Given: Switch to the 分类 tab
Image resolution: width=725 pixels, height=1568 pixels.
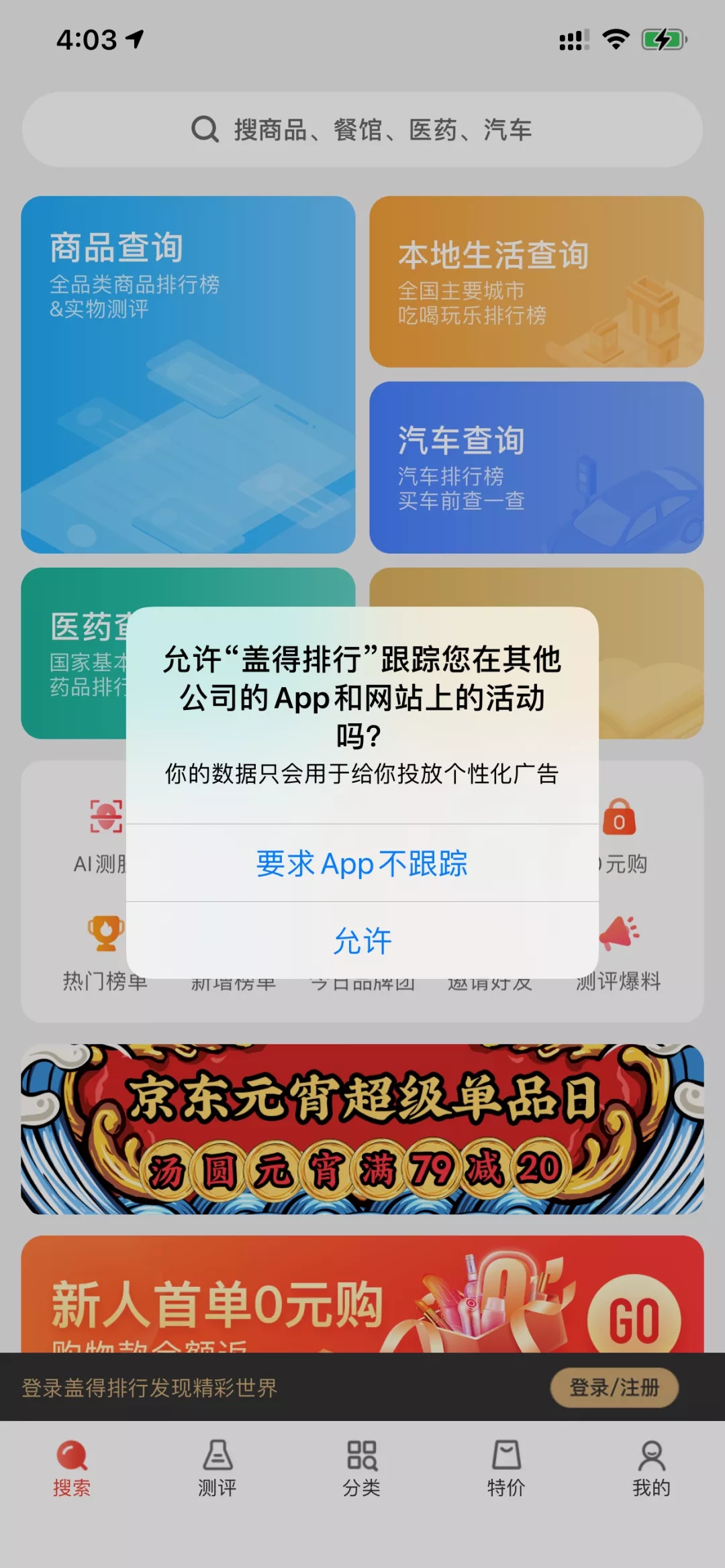Looking at the screenshot, I should pyautogui.click(x=362, y=1469).
